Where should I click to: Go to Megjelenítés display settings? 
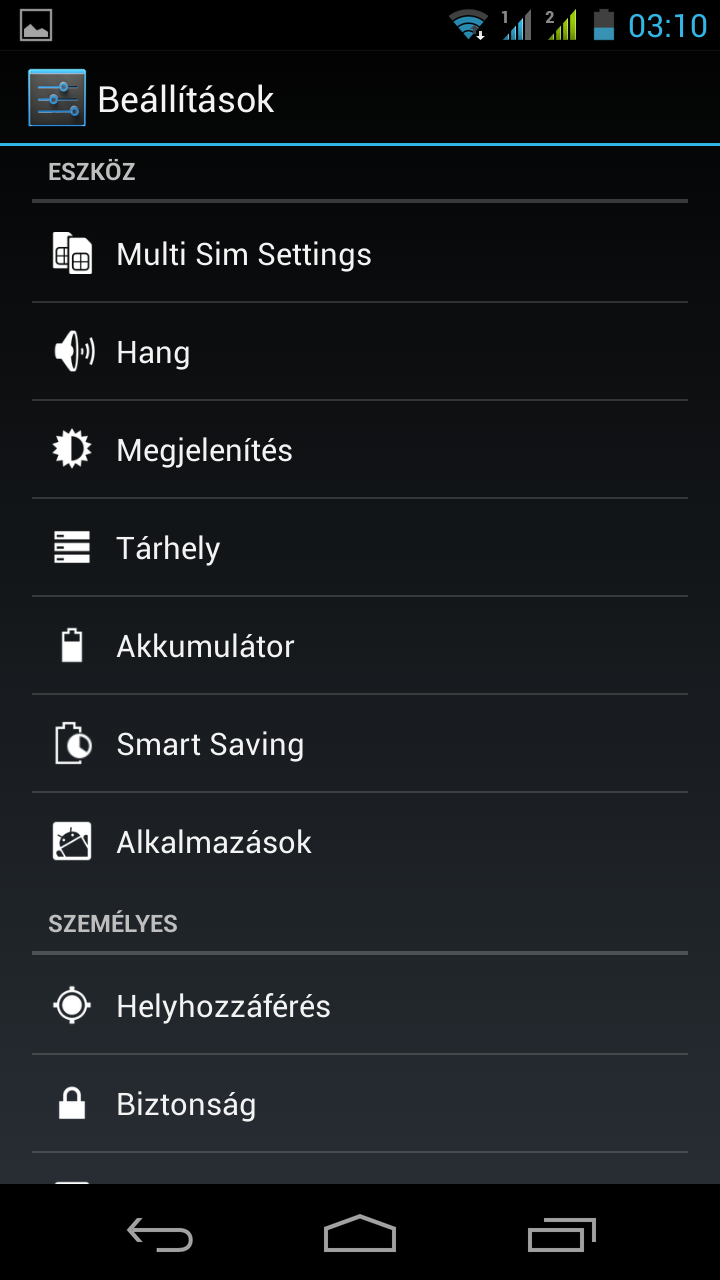[x=360, y=450]
